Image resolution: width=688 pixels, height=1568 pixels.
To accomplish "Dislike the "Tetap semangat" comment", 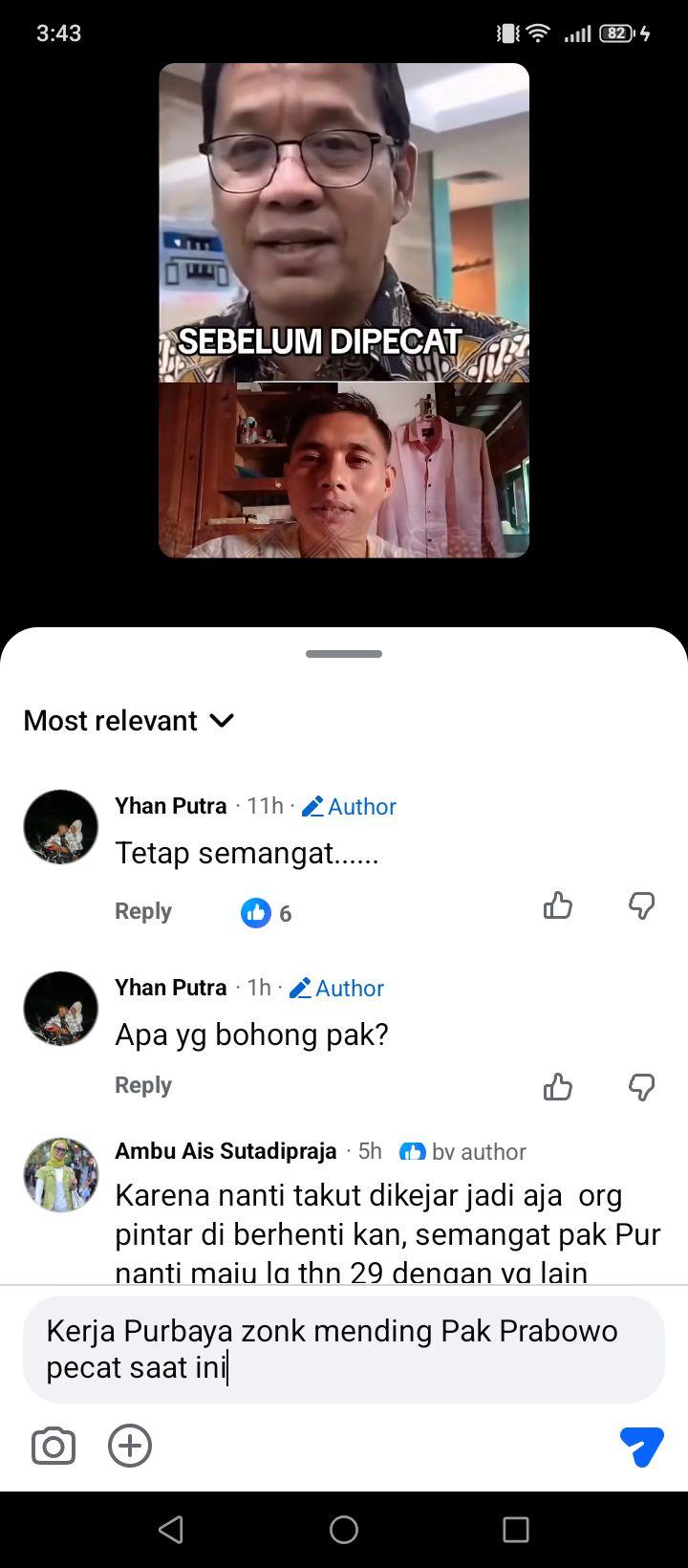I will 642,905.
